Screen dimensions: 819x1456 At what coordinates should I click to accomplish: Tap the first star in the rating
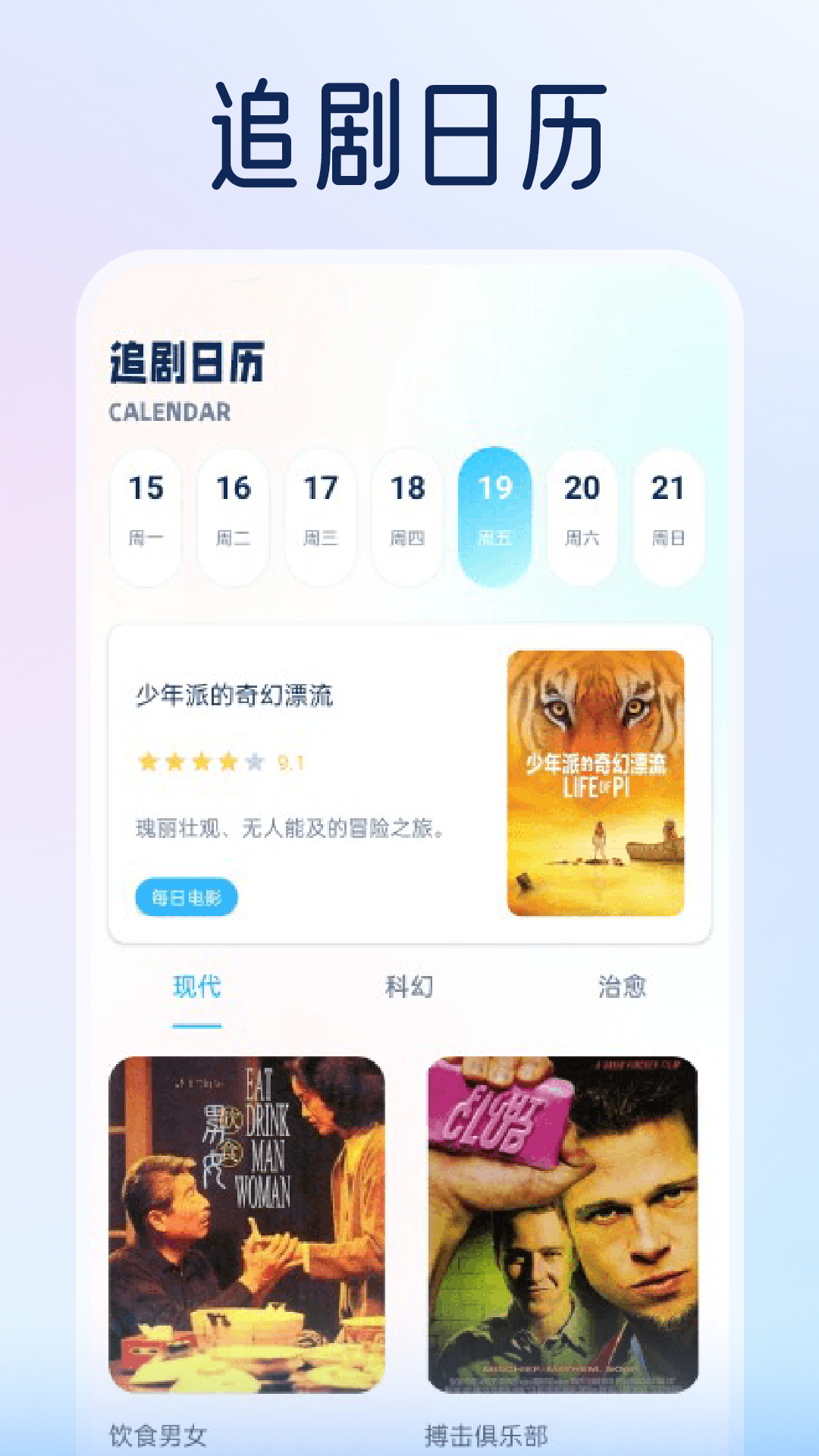[x=149, y=762]
